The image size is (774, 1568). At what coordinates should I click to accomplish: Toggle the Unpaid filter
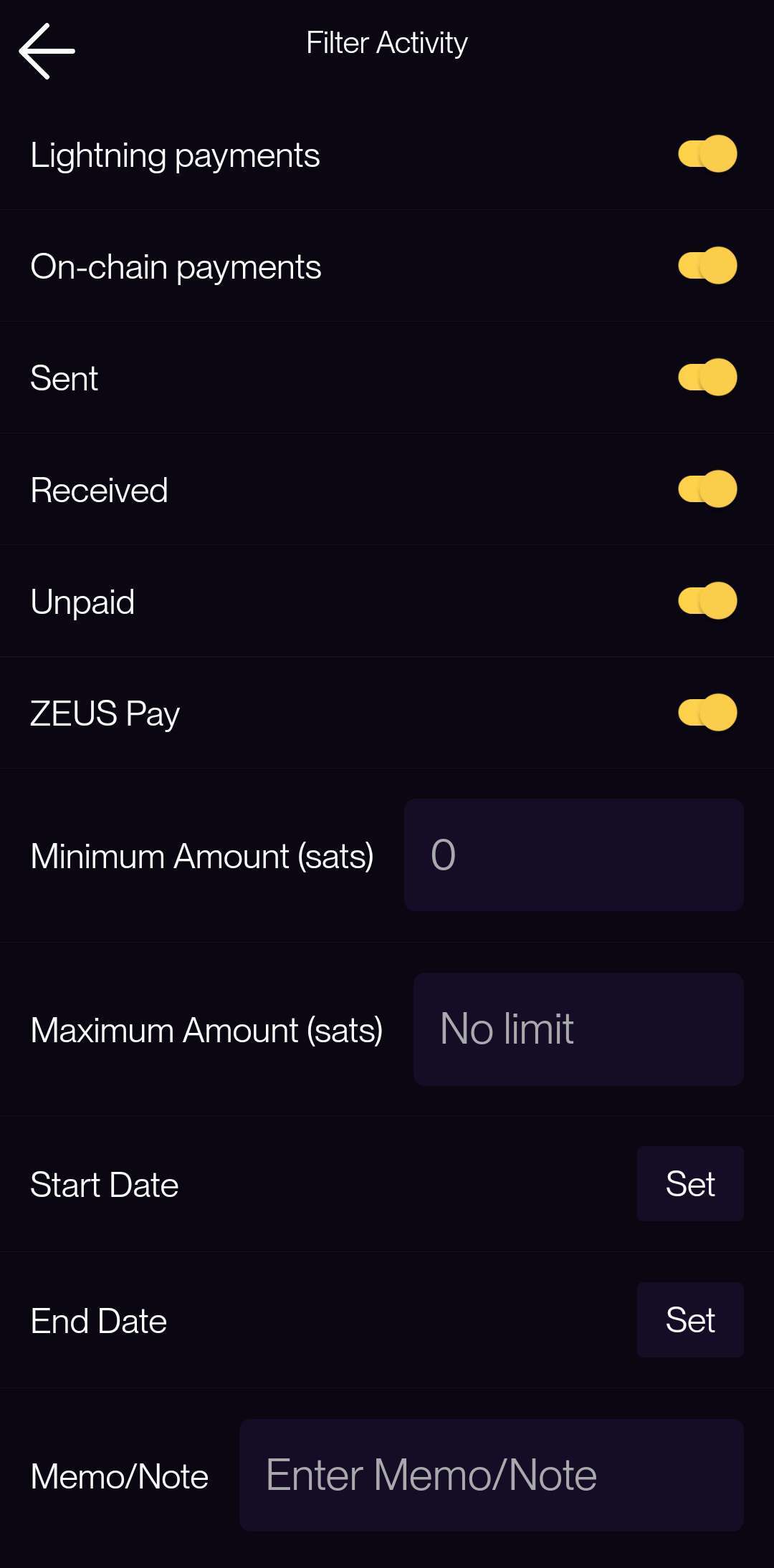(x=707, y=601)
